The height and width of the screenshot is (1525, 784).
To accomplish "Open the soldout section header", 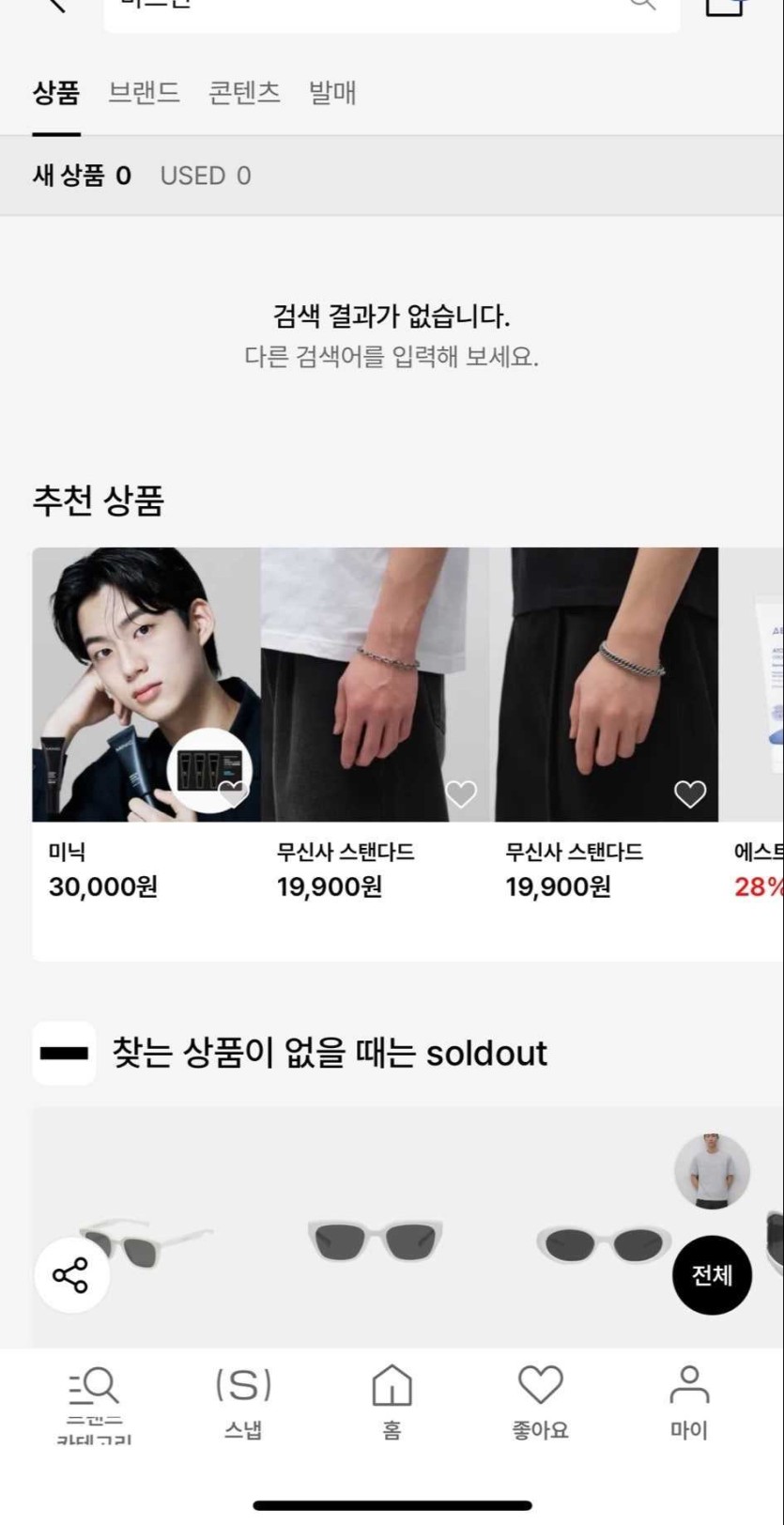I will (329, 1054).
